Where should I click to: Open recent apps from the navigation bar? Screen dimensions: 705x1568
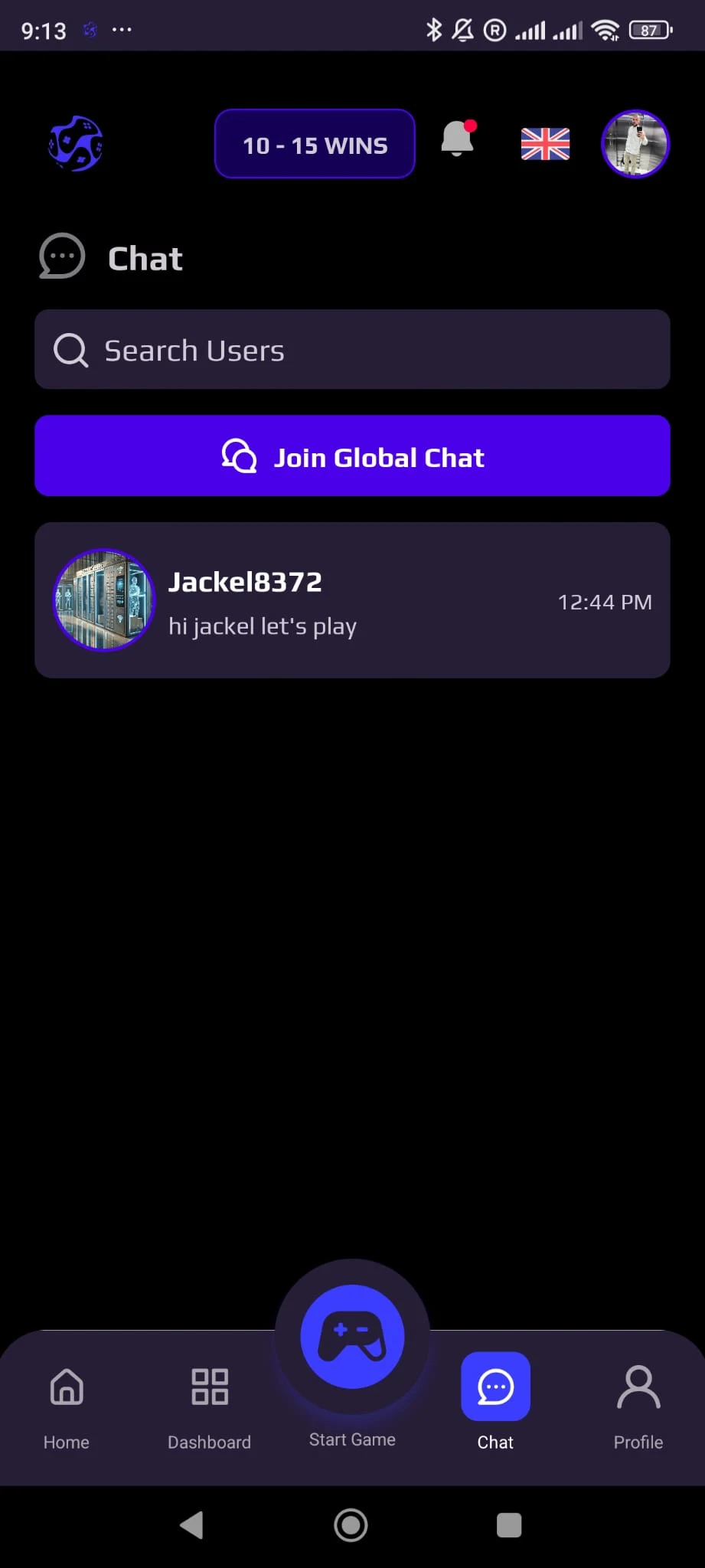click(509, 1525)
